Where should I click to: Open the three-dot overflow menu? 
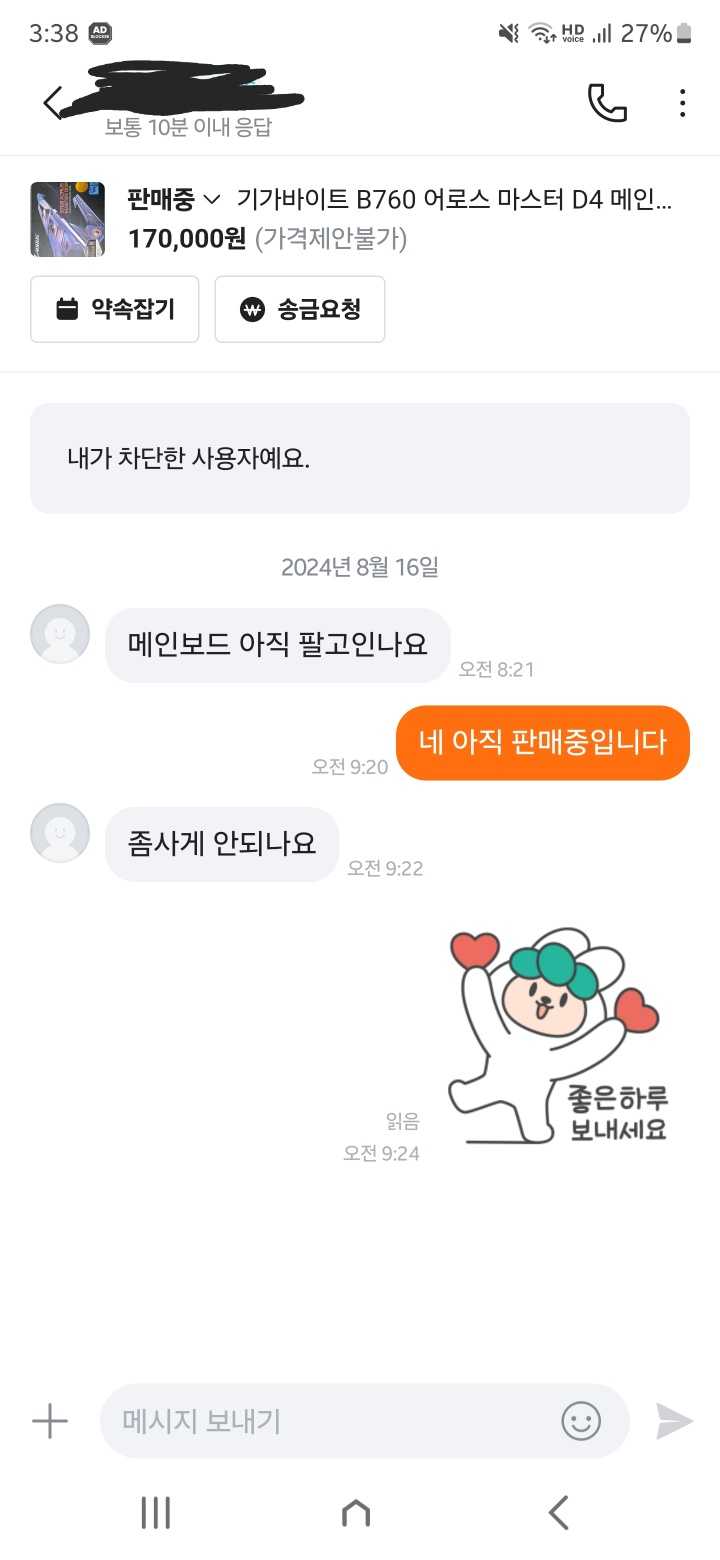(682, 102)
